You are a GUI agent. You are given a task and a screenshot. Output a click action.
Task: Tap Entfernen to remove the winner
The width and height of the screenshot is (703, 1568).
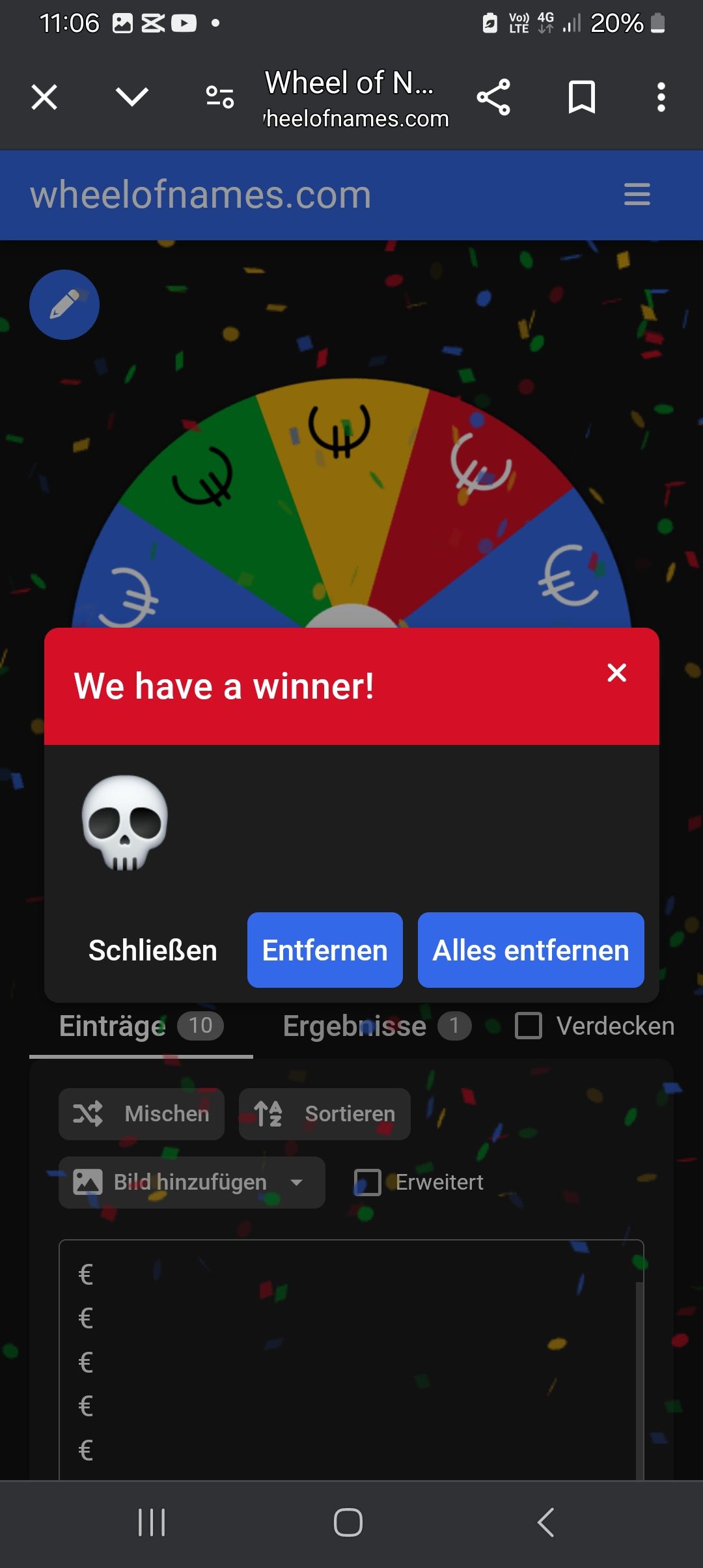coord(325,950)
